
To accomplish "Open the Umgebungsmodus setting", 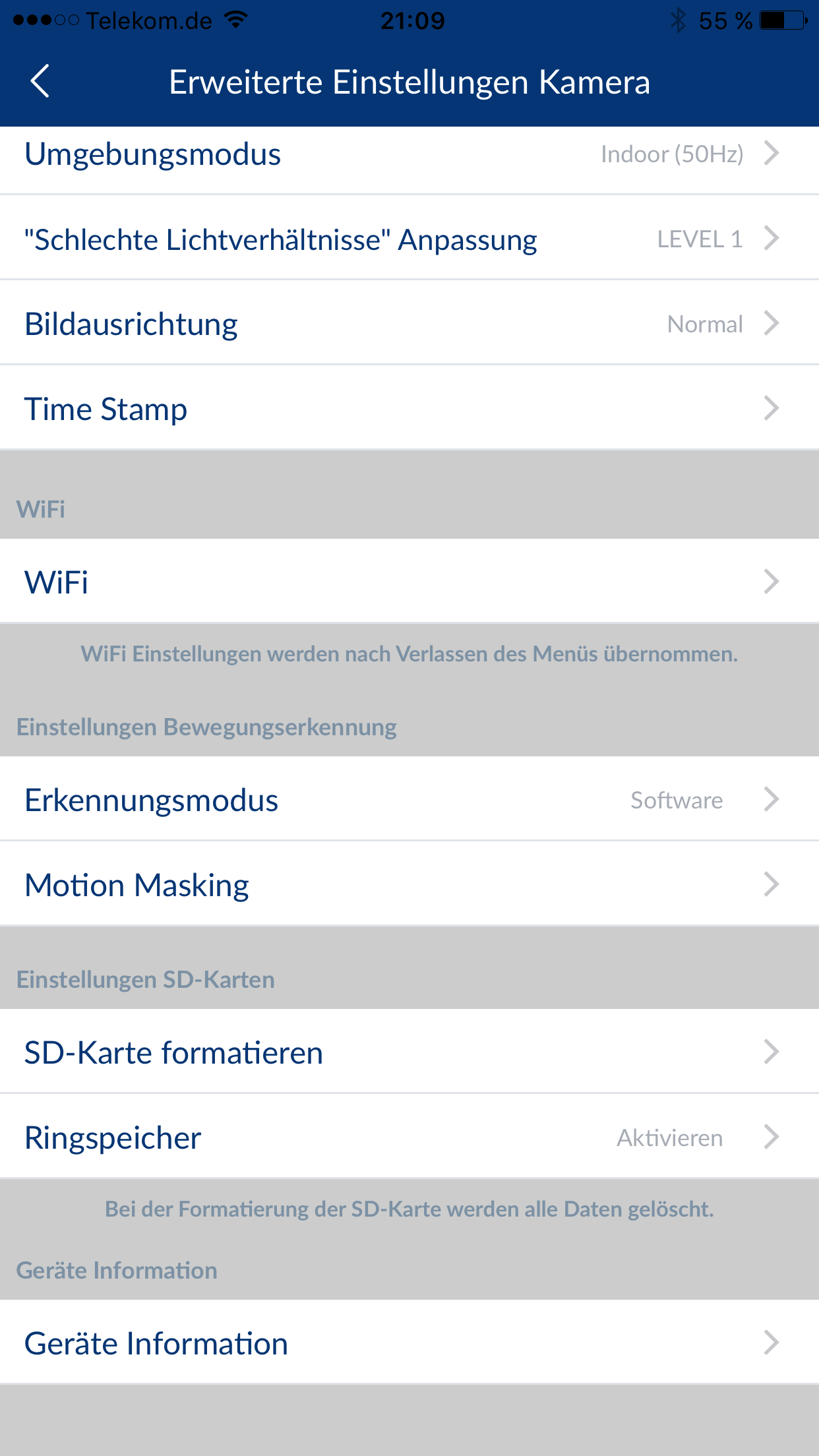I will (x=409, y=156).
